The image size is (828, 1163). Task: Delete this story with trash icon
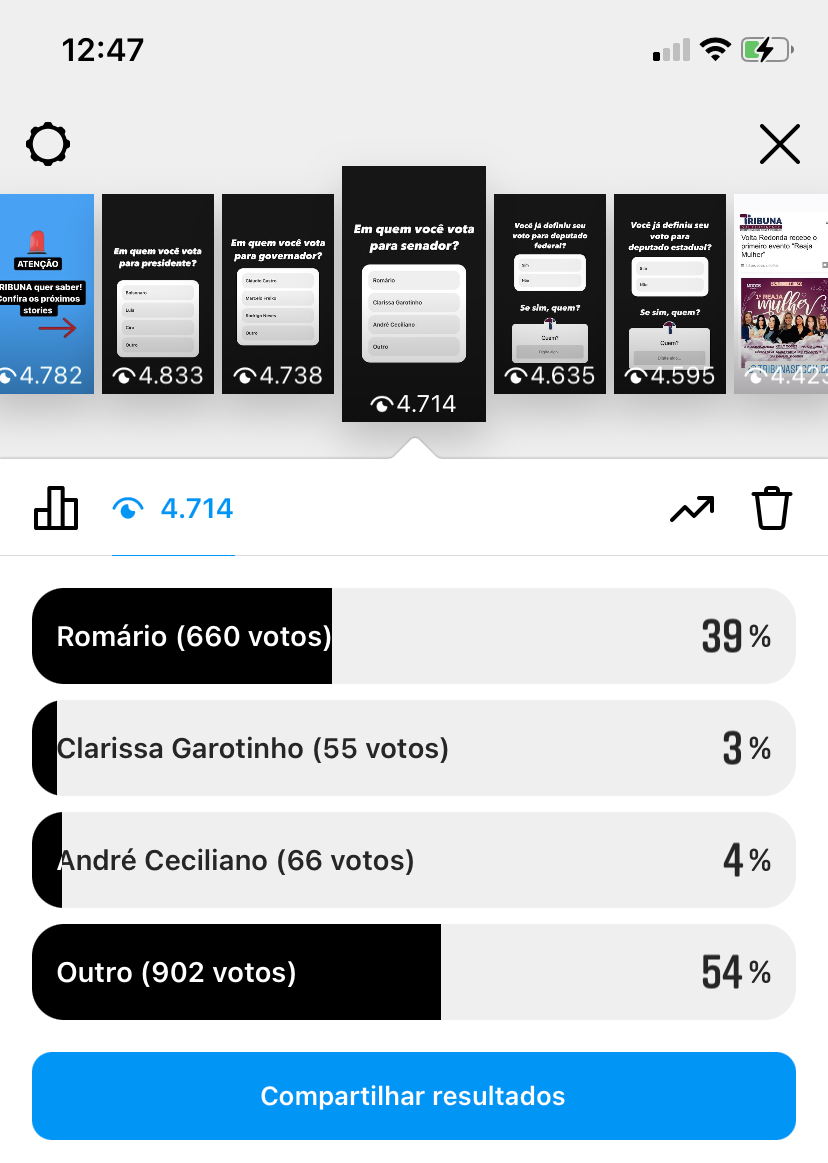[771, 509]
